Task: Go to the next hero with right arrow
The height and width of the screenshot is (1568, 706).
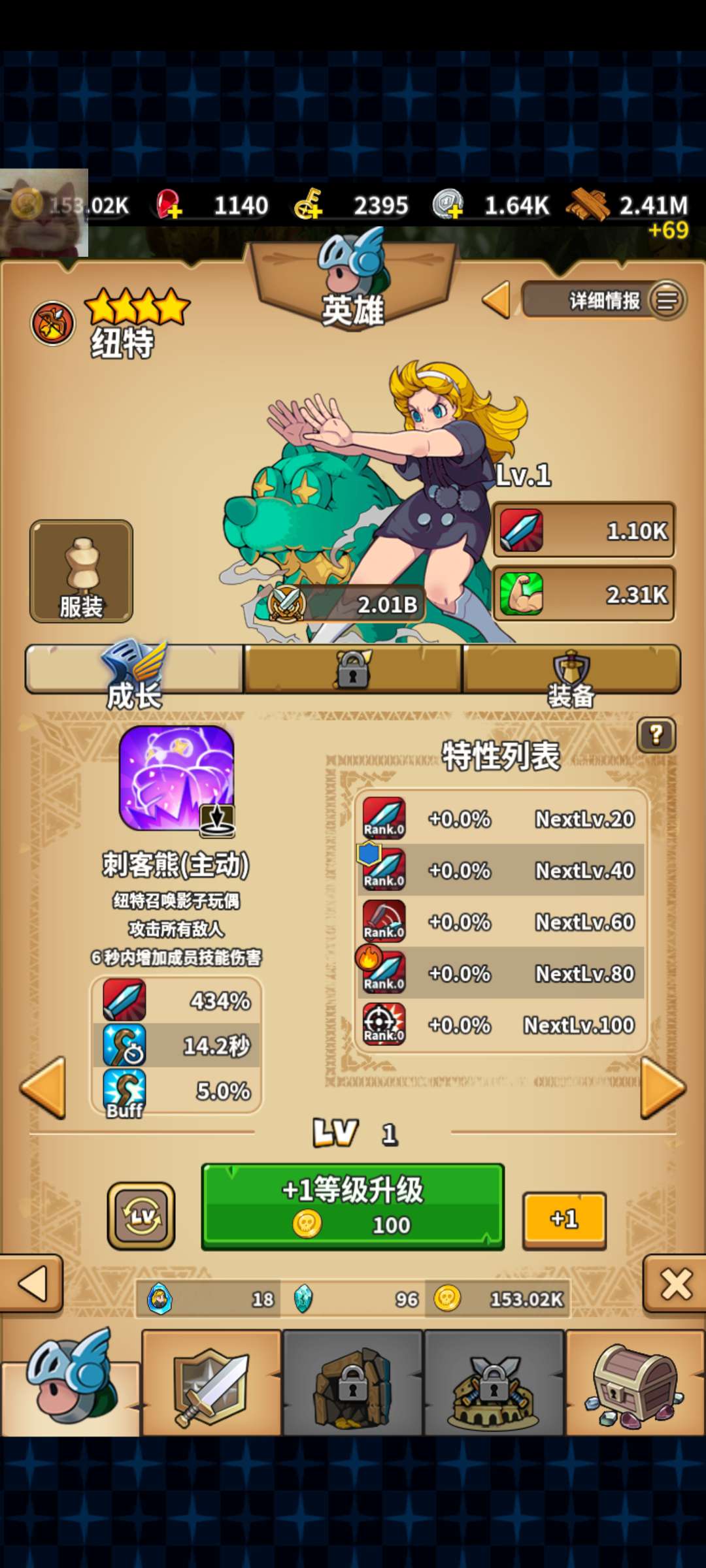Action: click(663, 1088)
